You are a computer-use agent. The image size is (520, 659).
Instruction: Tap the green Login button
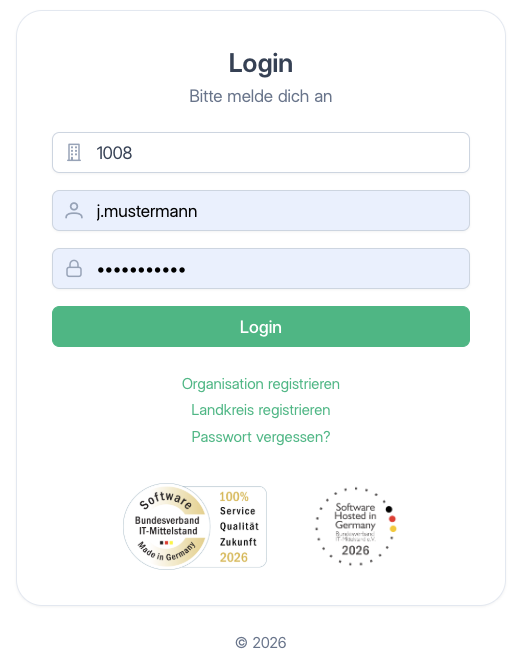point(261,327)
